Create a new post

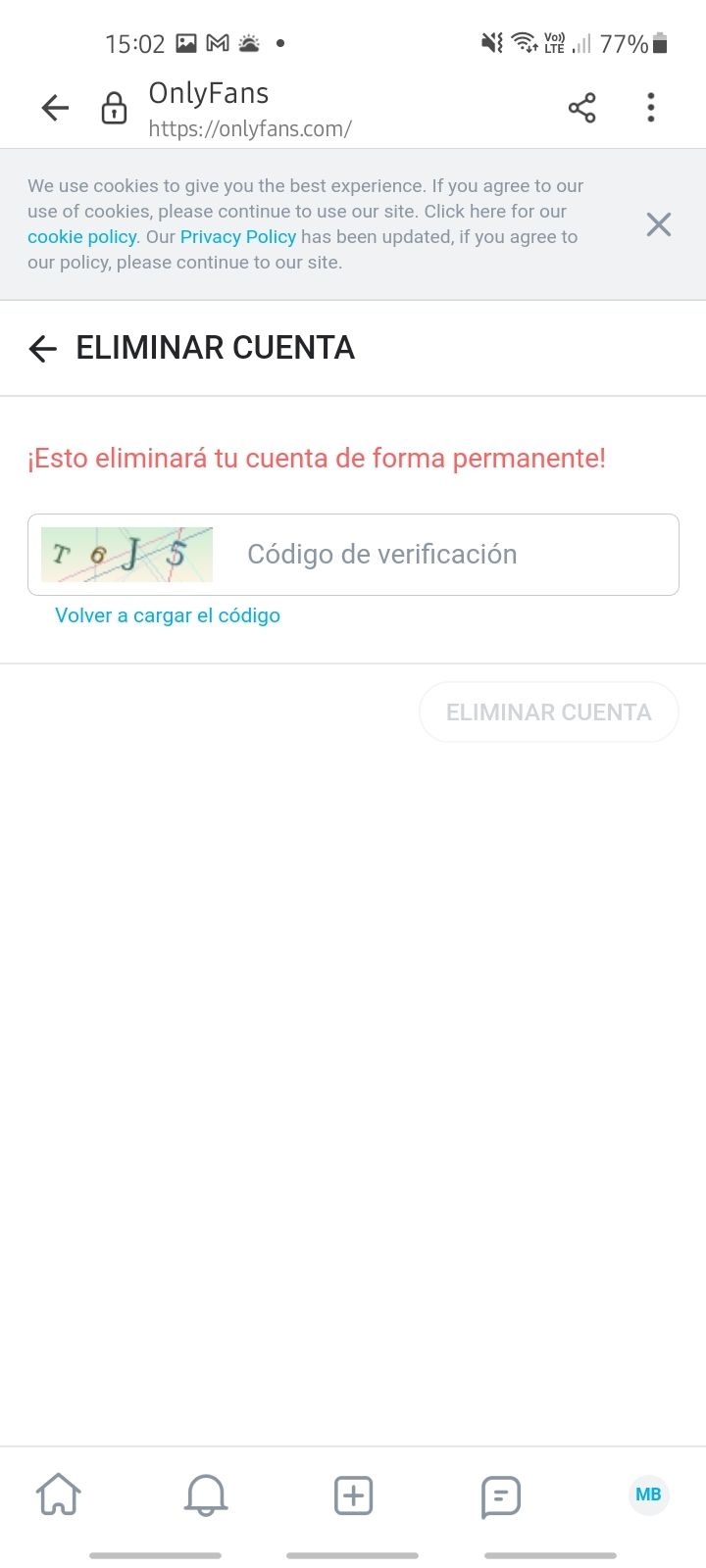[353, 1495]
